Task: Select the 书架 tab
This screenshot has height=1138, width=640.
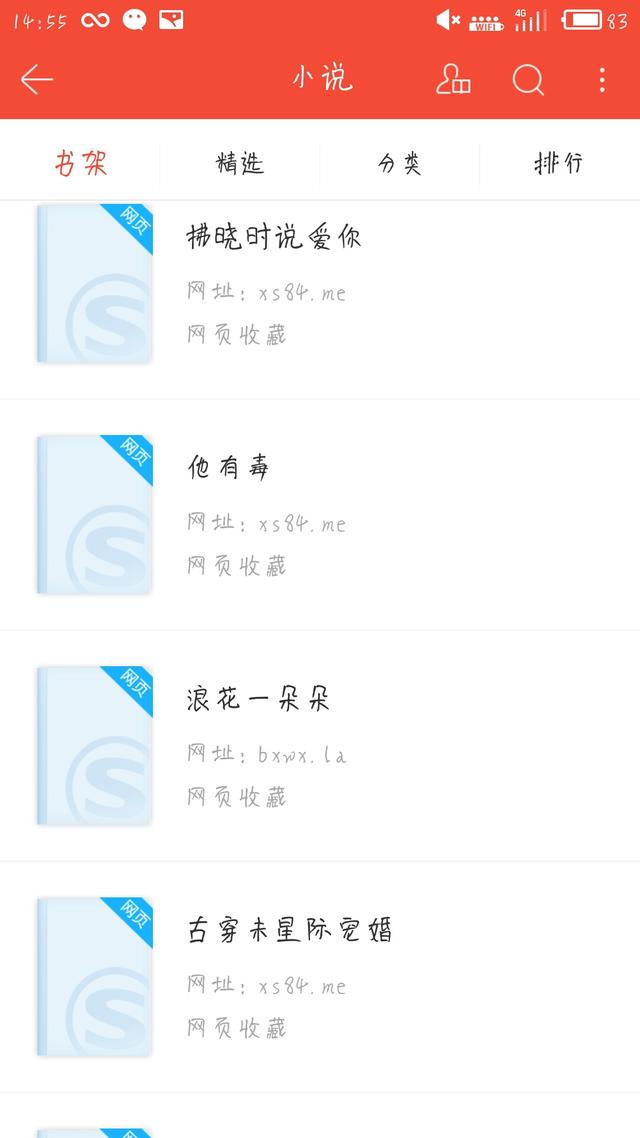Action: point(81,163)
